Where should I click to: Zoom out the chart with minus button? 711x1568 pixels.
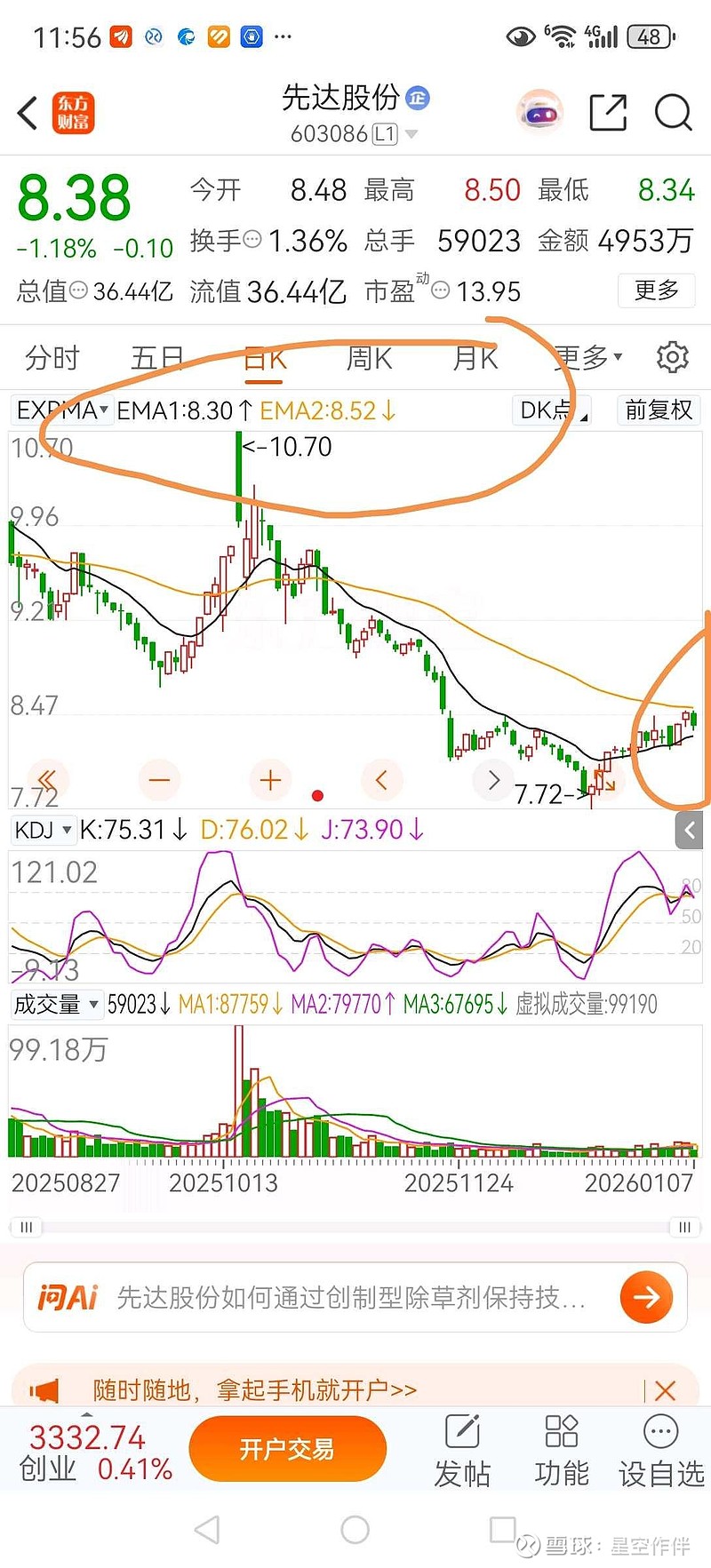click(x=160, y=780)
